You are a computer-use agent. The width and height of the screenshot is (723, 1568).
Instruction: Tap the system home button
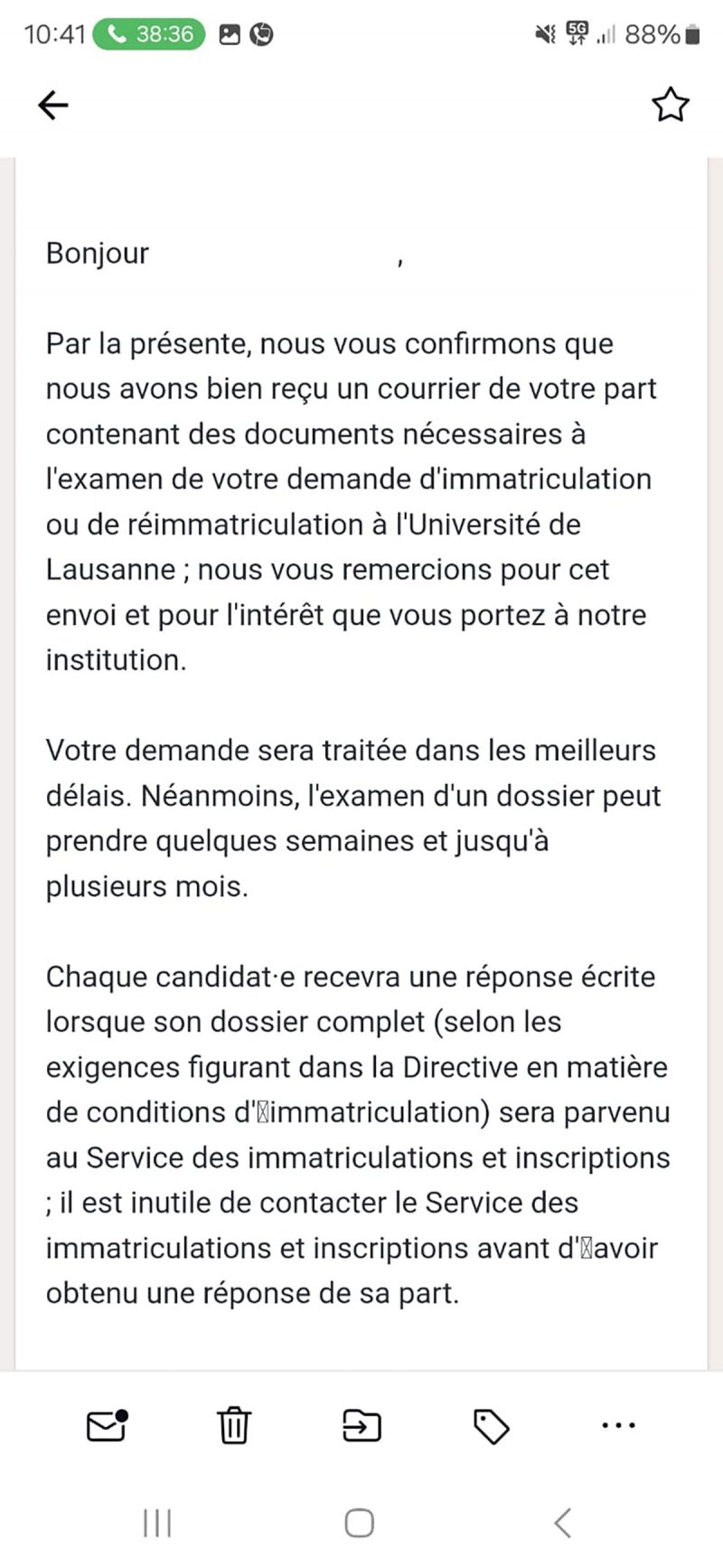point(360,1523)
